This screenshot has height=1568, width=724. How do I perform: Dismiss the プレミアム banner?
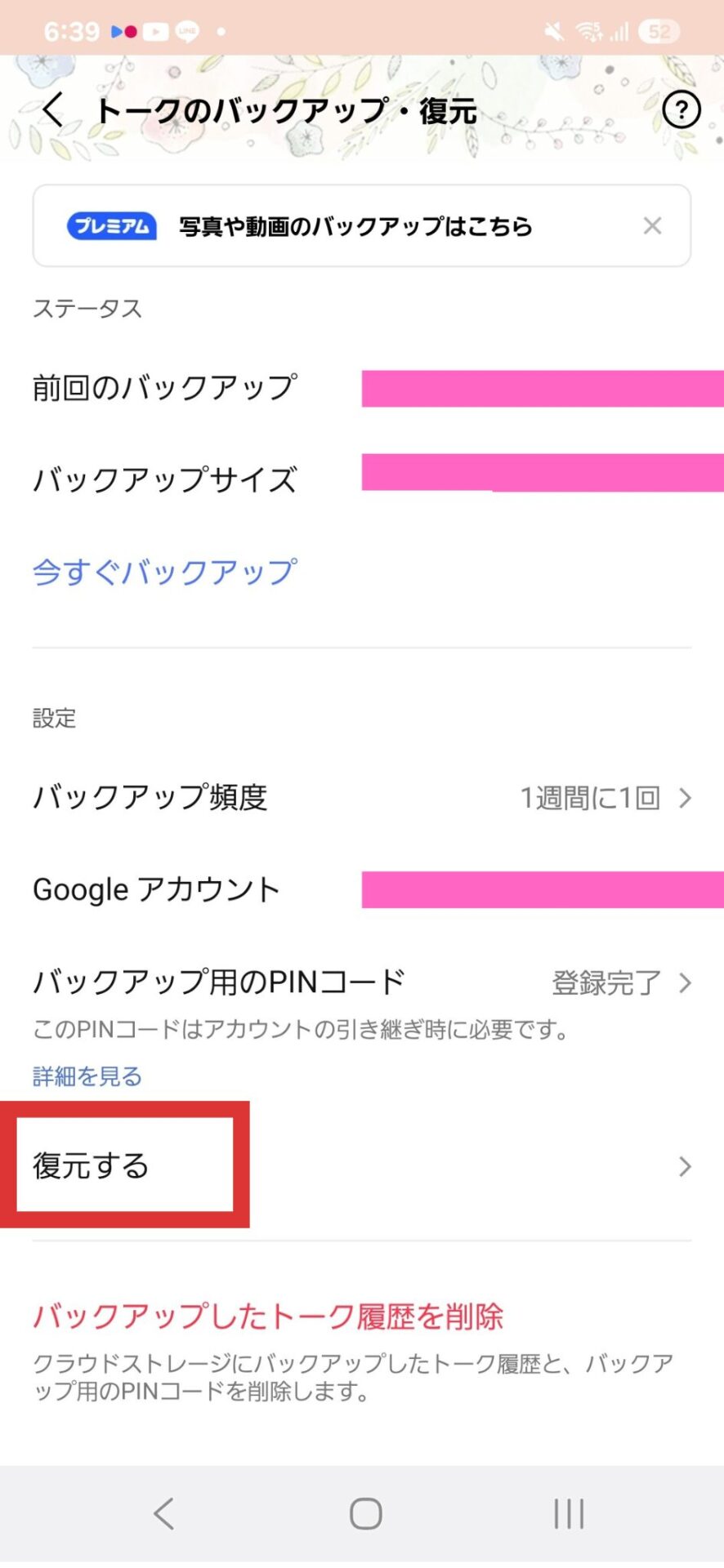coord(651,226)
